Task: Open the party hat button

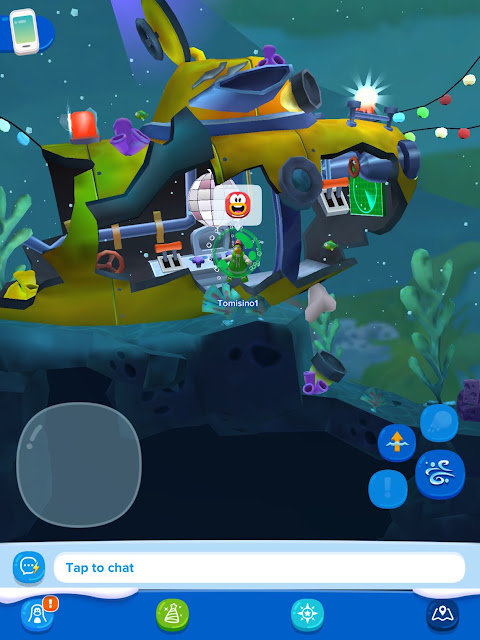Action: tap(172, 614)
